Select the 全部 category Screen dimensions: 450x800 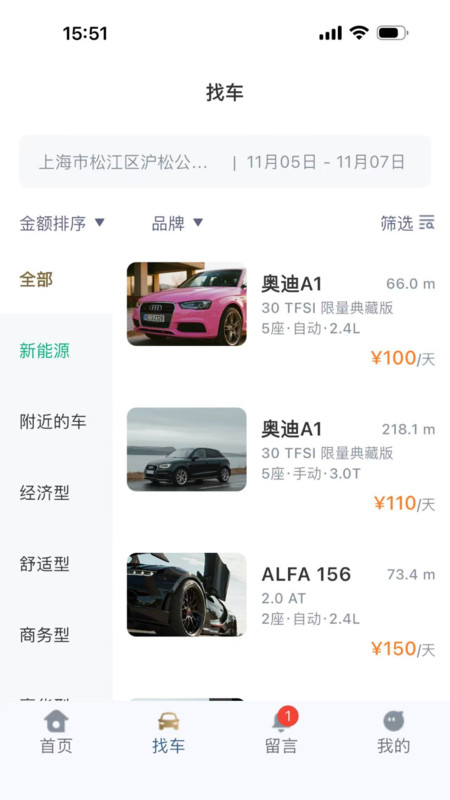click(x=36, y=280)
